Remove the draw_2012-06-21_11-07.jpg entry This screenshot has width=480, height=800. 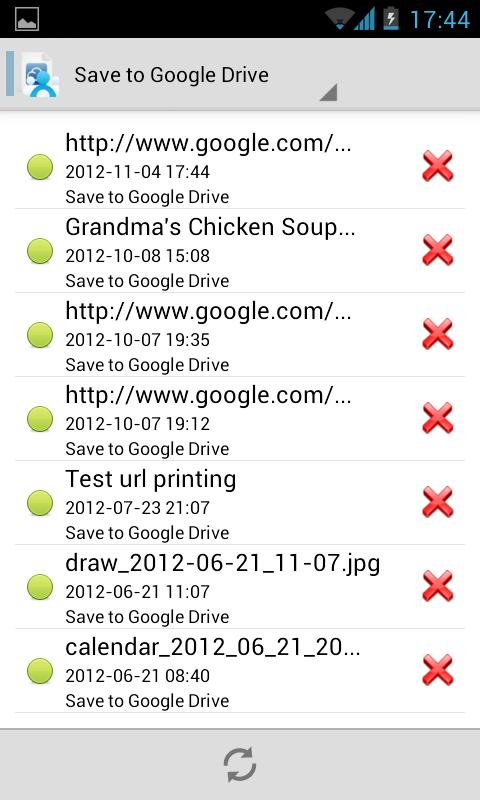tap(438, 586)
